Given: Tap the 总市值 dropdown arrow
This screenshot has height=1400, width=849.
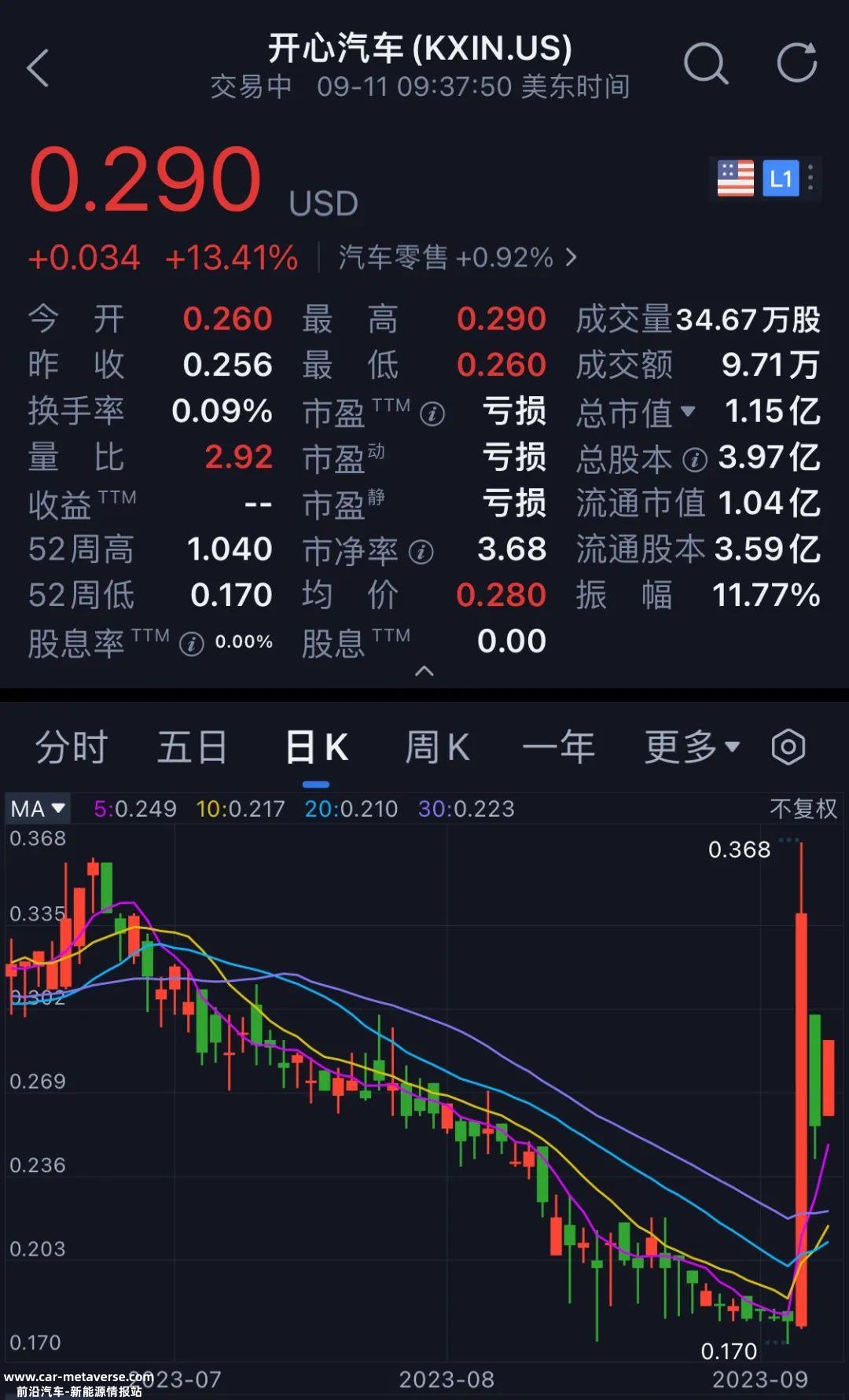Looking at the screenshot, I should [687, 411].
